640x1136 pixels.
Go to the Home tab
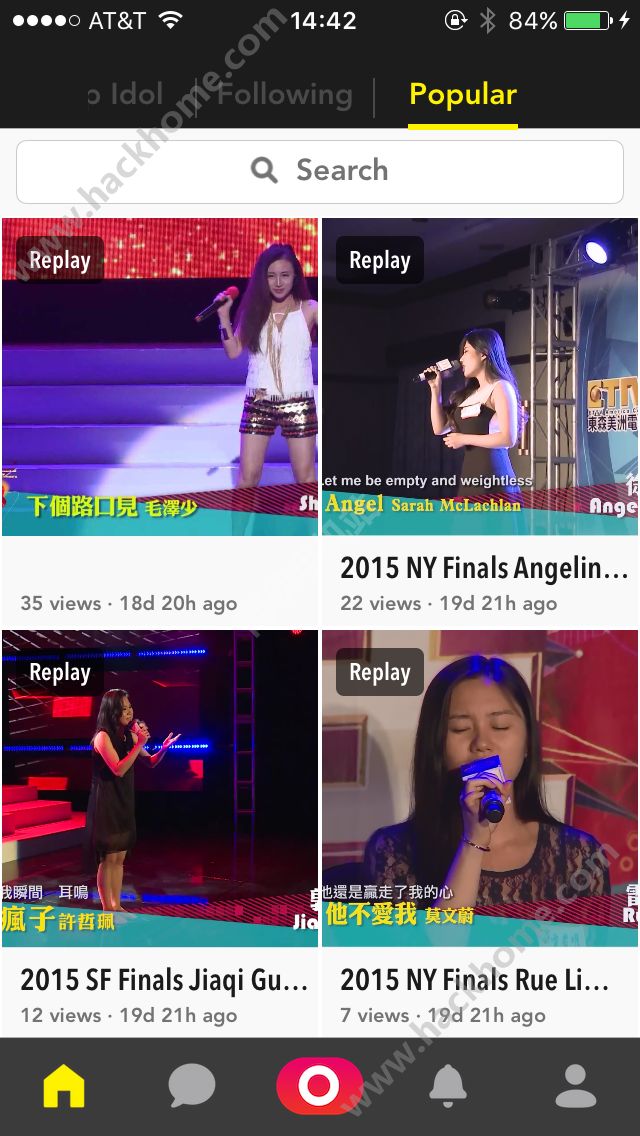pyautogui.click(x=64, y=1086)
